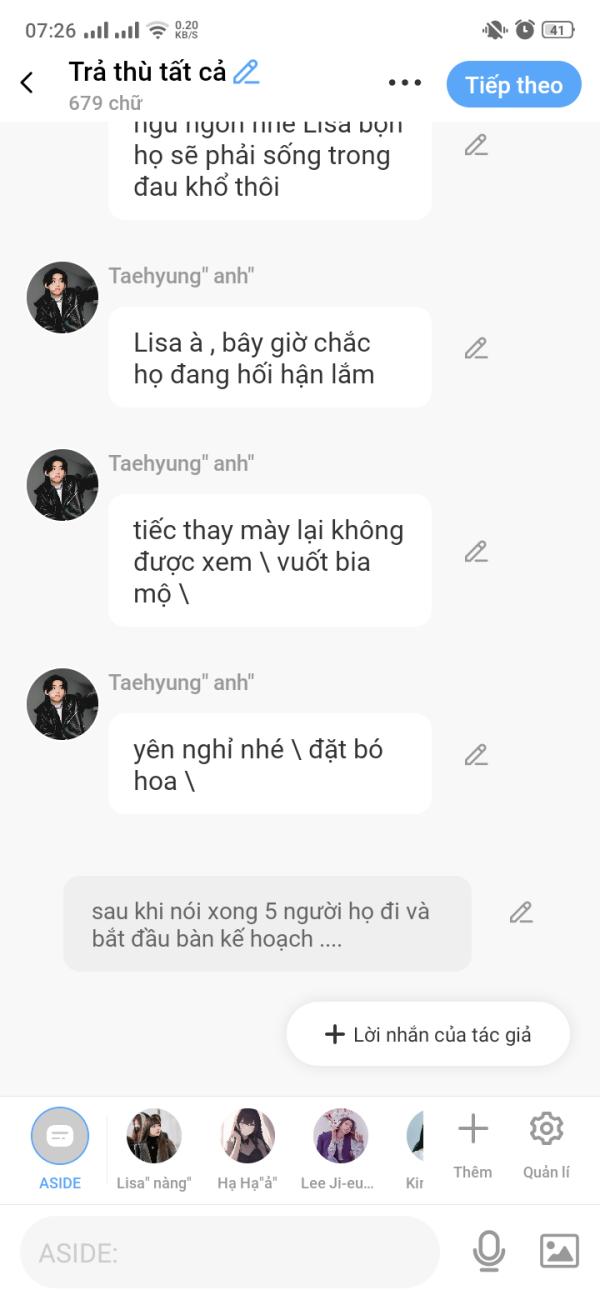The height and width of the screenshot is (1300, 600).
Task: Edit the message 'yên nghỉ nhé'
Action: tap(476, 755)
